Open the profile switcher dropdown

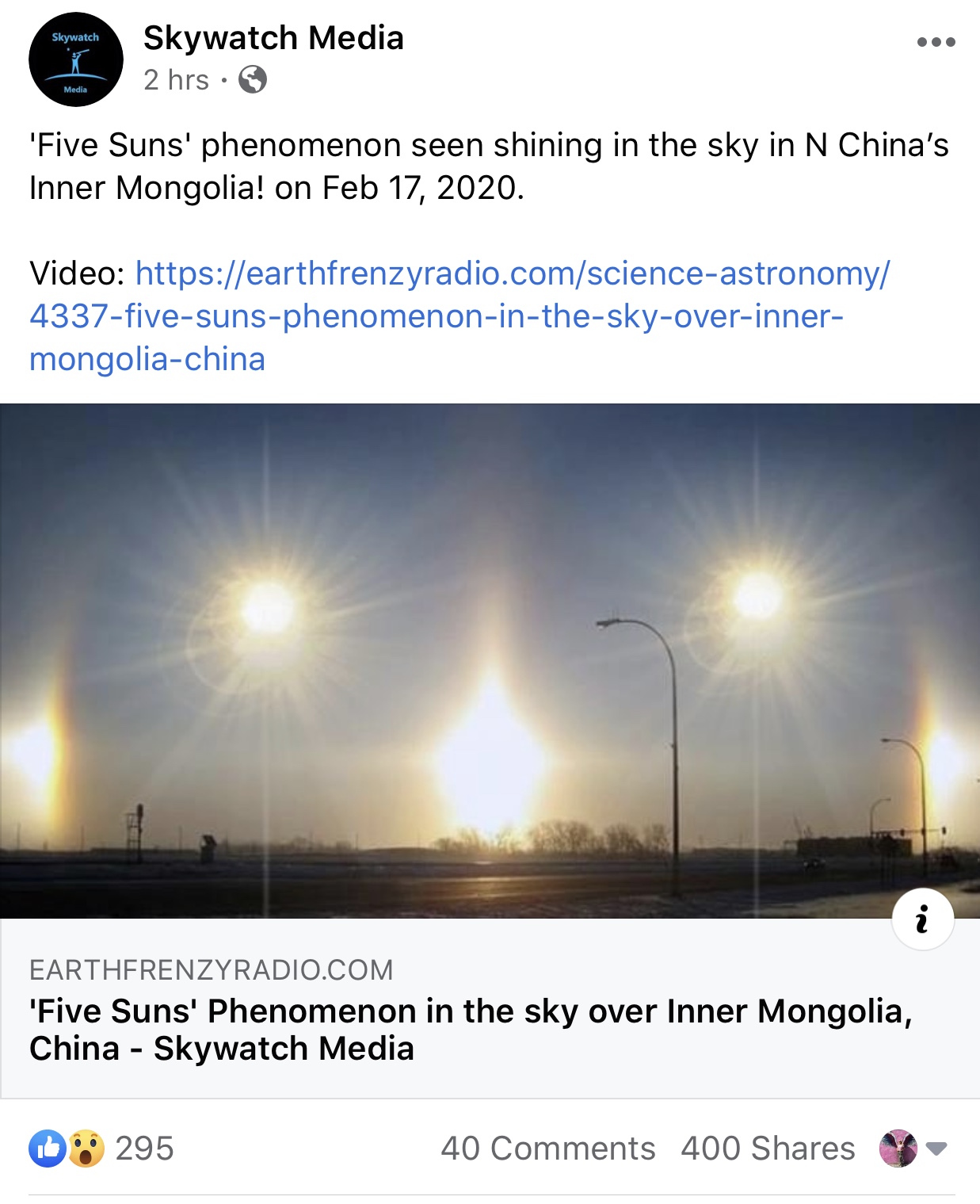913,1148
